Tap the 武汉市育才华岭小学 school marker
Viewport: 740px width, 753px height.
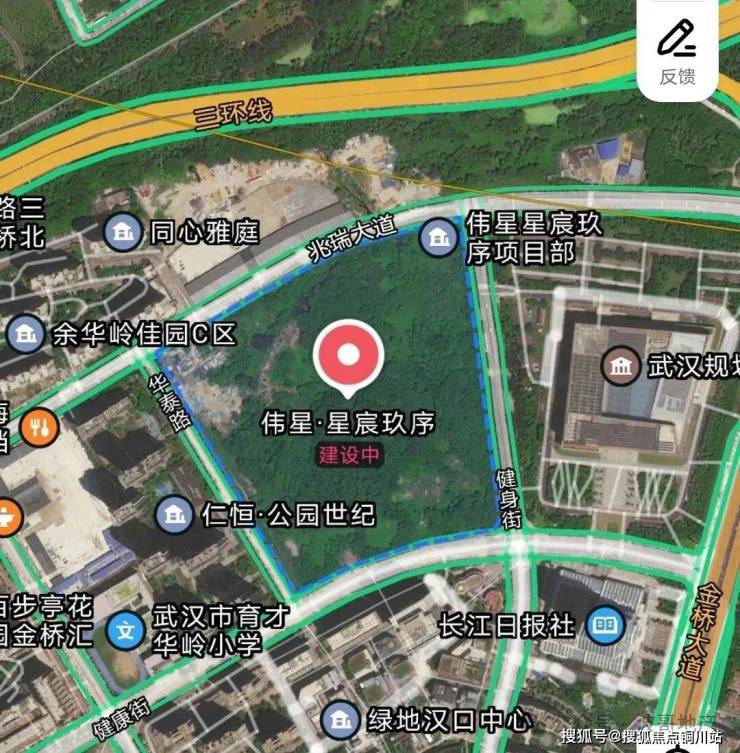[x=125, y=630]
